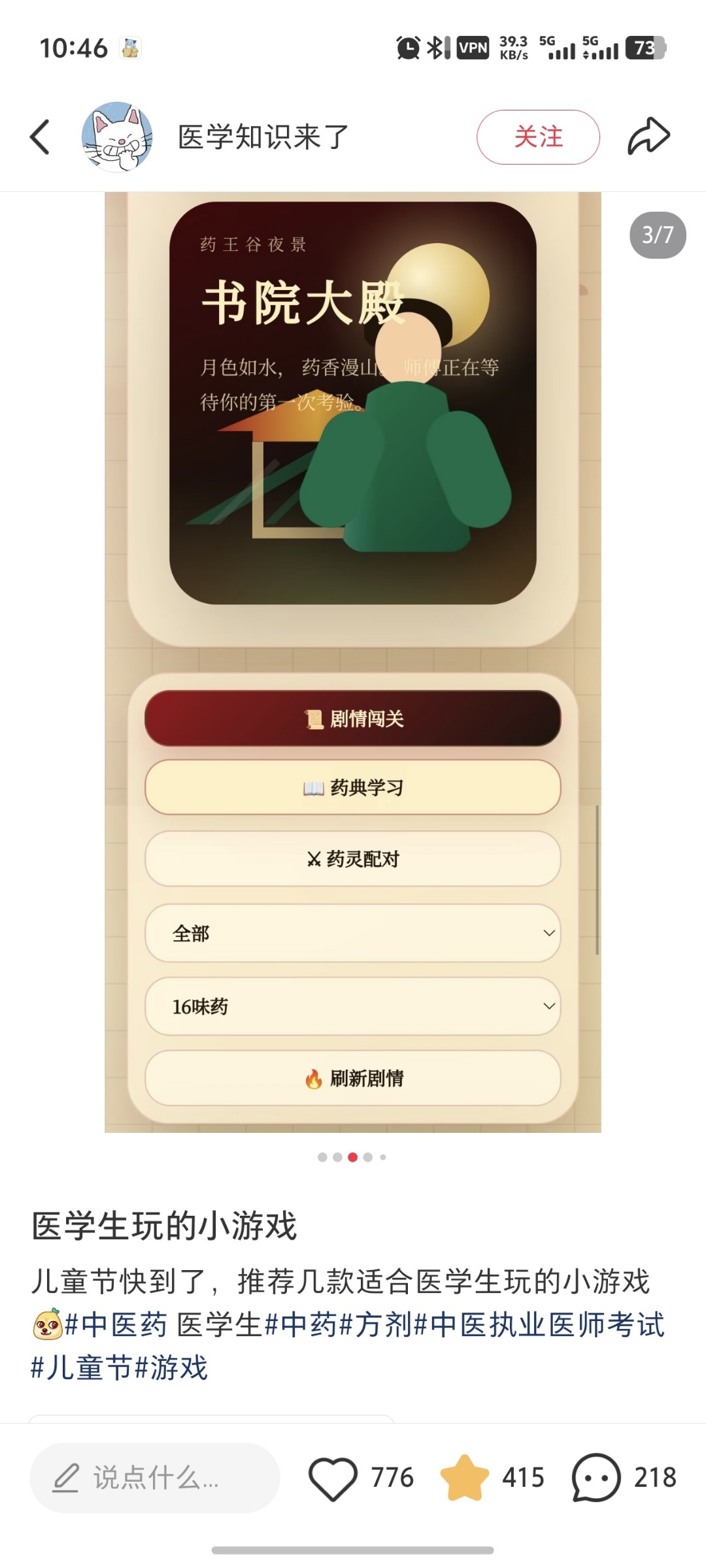This screenshot has width=706, height=1568.
Task: Open the 医学知识来了 profile avatar
Action: pos(117,137)
